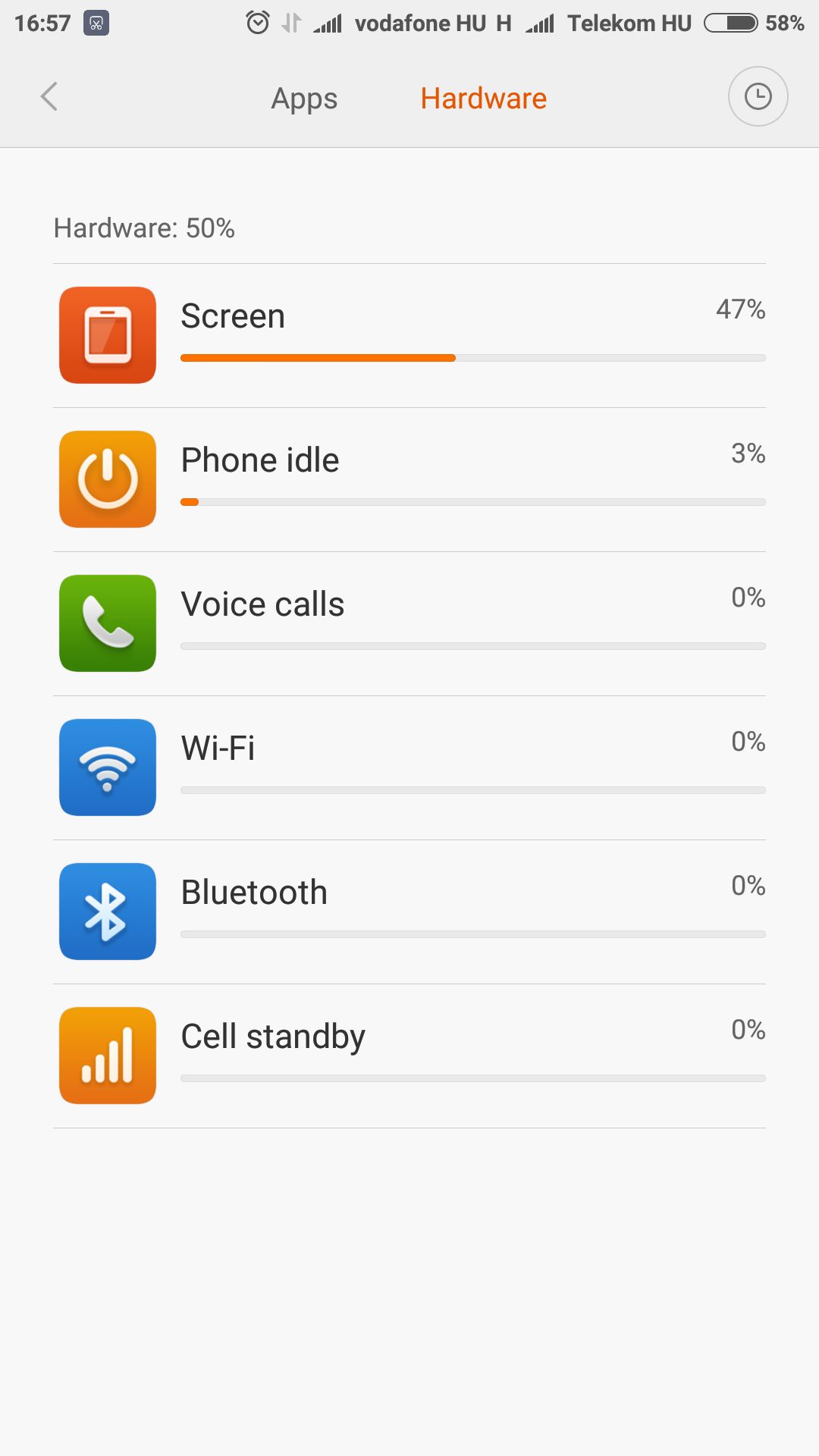Open Voice calls usage details
Image resolution: width=819 pixels, height=1456 pixels.
pyautogui.click(x=409, y=623)
